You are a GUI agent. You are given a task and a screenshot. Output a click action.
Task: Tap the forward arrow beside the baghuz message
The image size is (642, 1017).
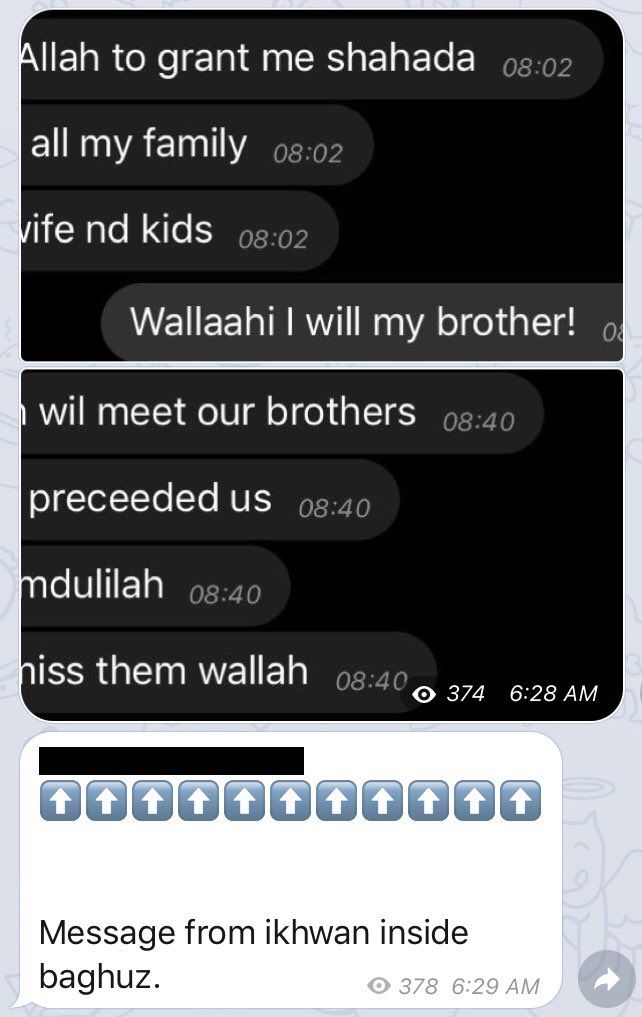pyautogui.click(x=606, y=979)
